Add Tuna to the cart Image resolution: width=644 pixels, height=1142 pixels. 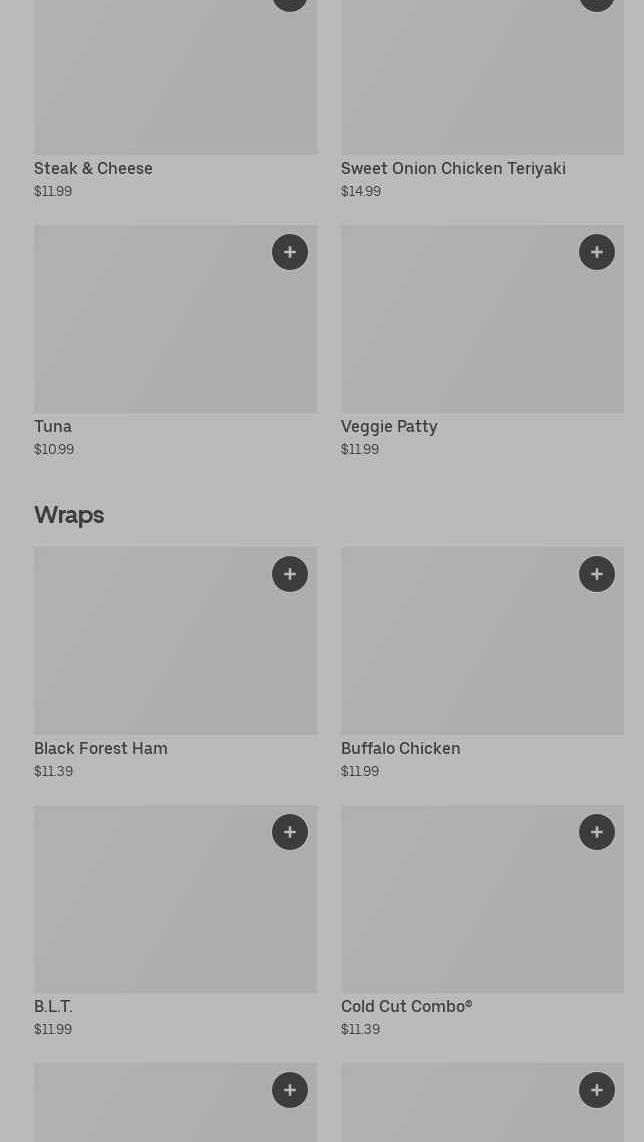(x=290, y=252)
